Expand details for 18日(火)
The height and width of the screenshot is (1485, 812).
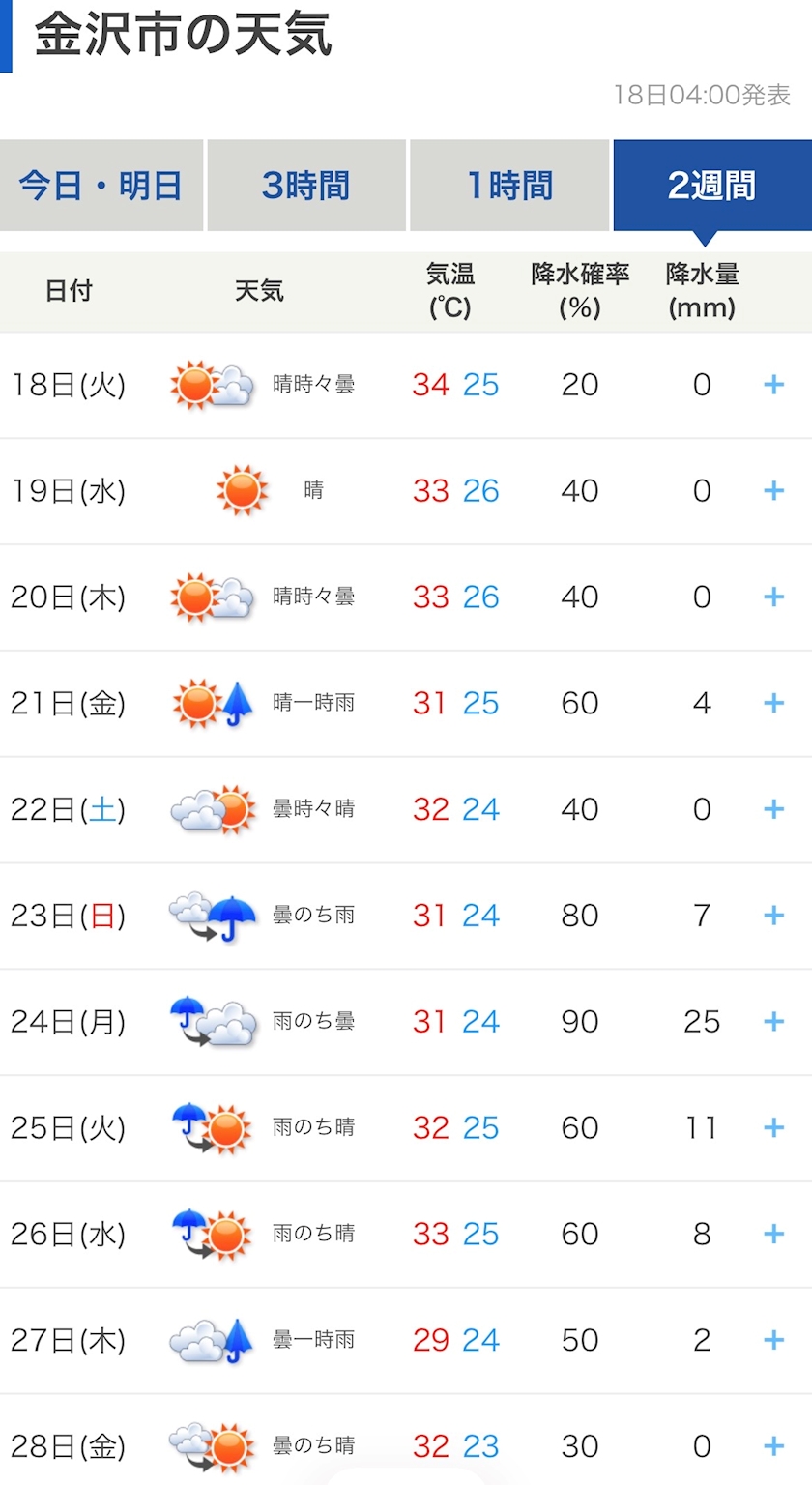click(773, 385)
